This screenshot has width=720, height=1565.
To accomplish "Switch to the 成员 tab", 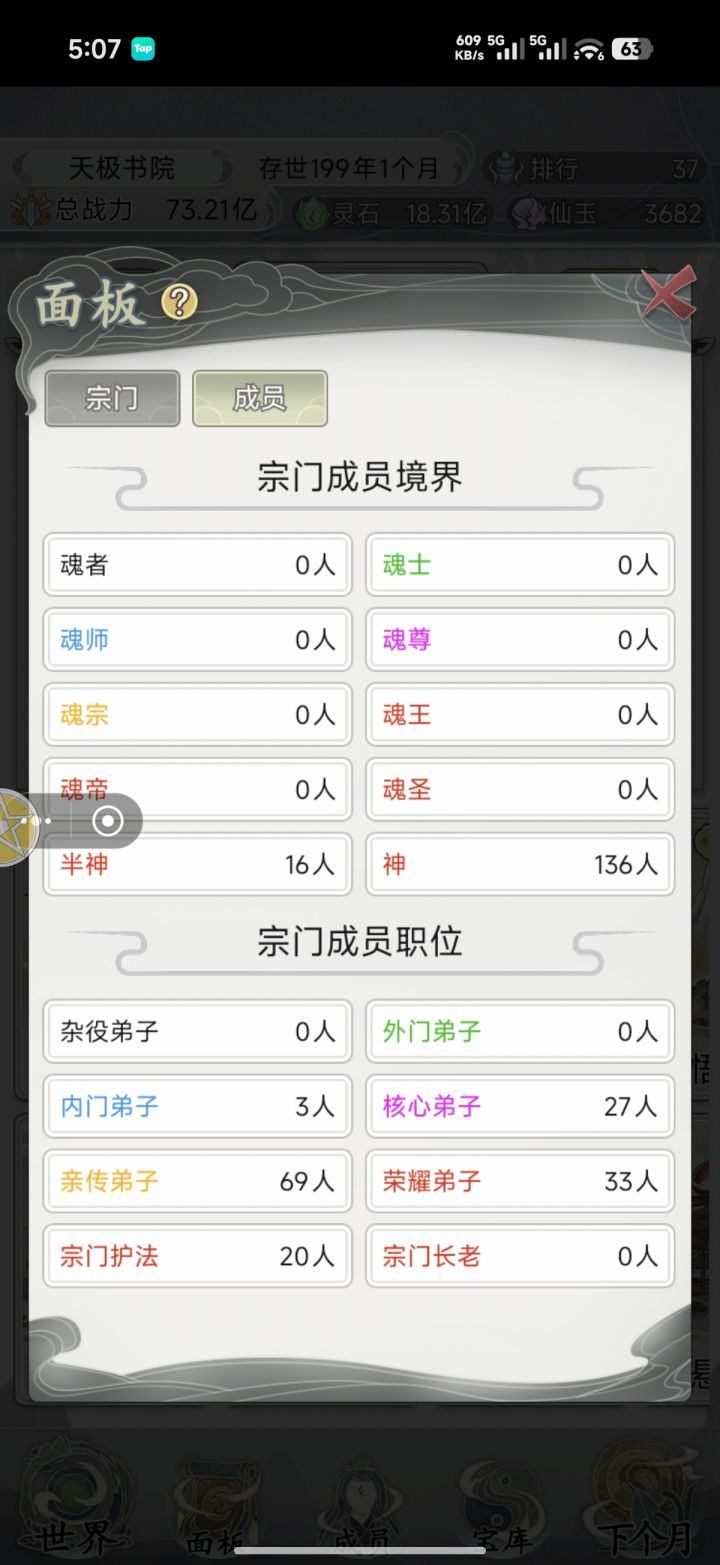I will click(x=259, y=397).
